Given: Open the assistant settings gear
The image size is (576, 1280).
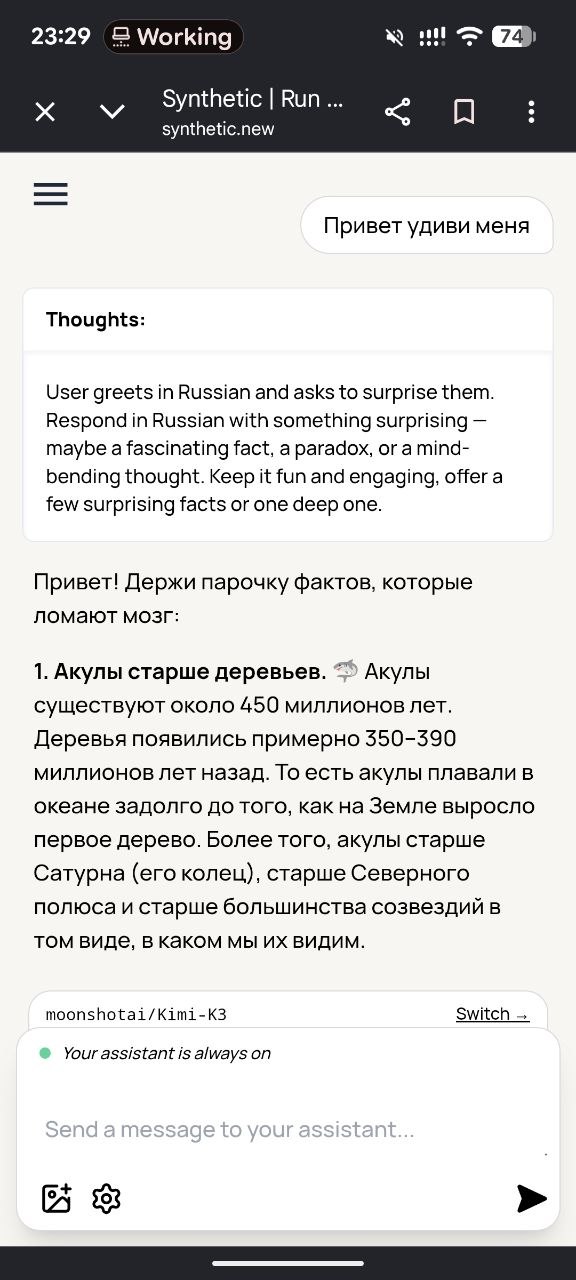Looking at the screenshot, I should click(x=106, y=1198).
